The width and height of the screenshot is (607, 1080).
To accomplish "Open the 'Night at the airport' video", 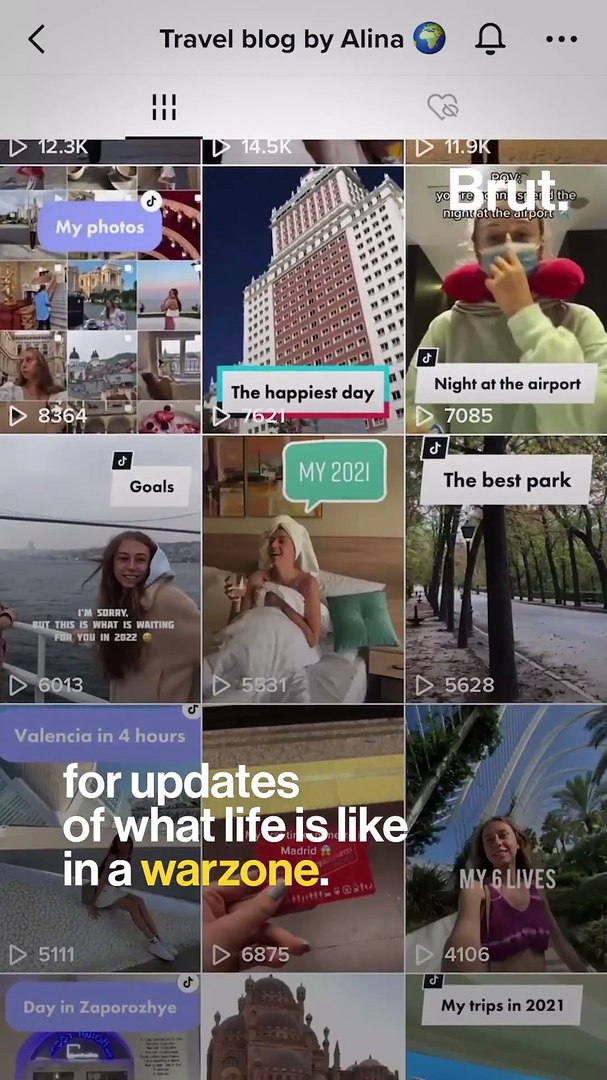I will [506, 300].
